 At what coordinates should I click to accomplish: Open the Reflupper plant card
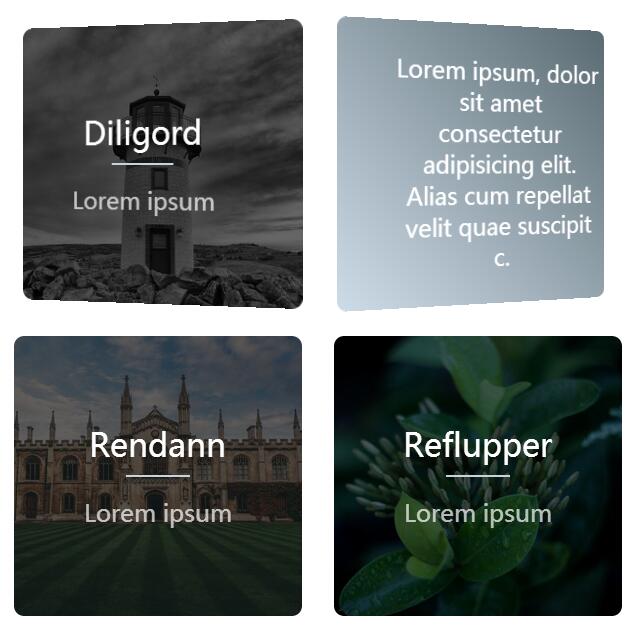[478, 475]
